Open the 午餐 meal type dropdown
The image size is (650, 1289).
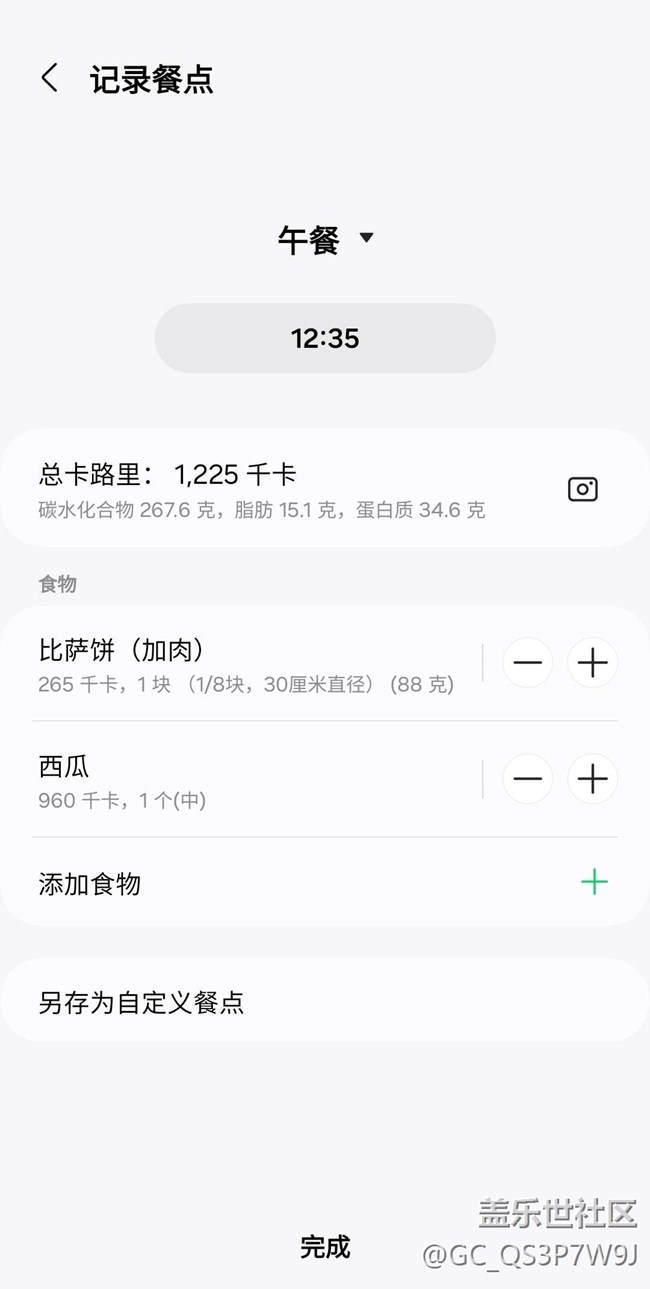(325, 240)
